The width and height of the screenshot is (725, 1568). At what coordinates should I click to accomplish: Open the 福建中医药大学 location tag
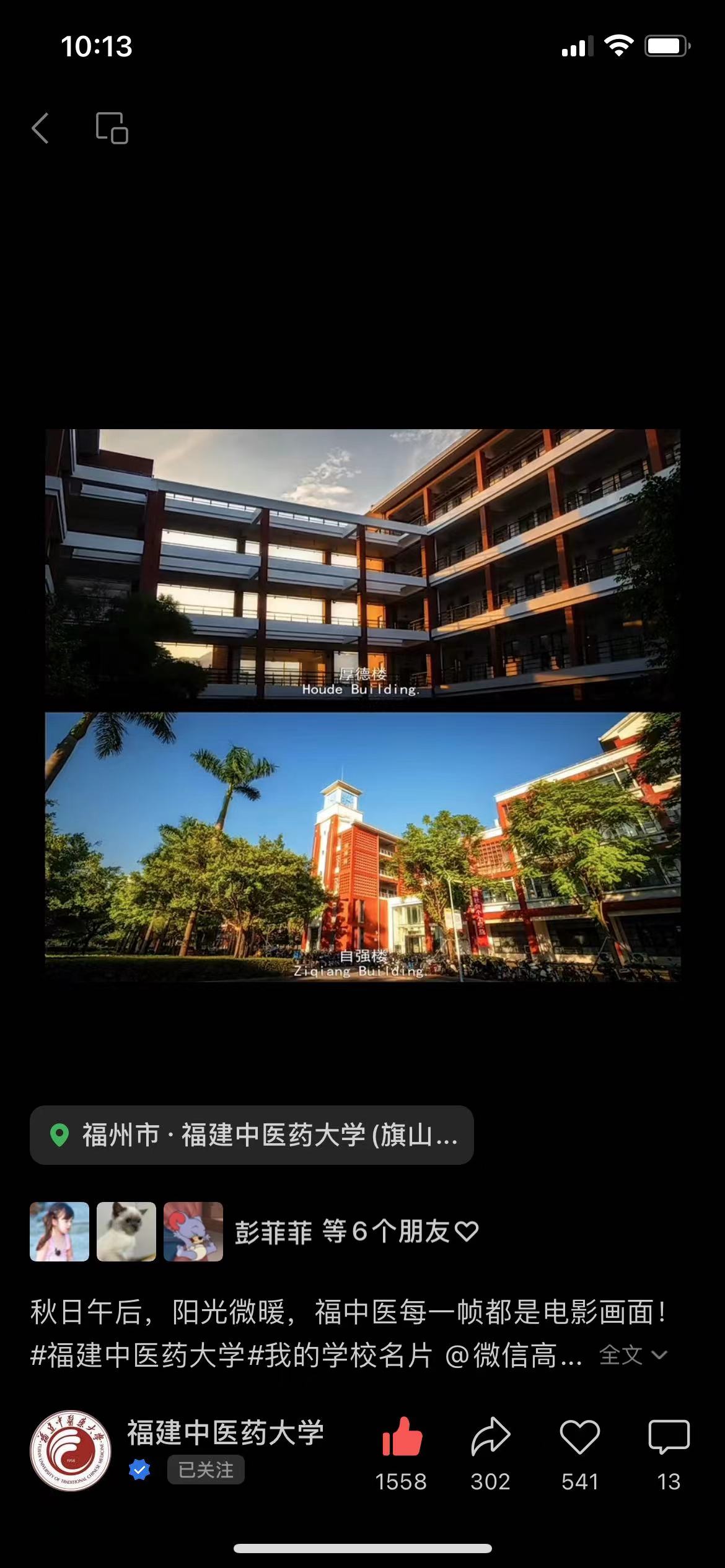(252, 1135)
